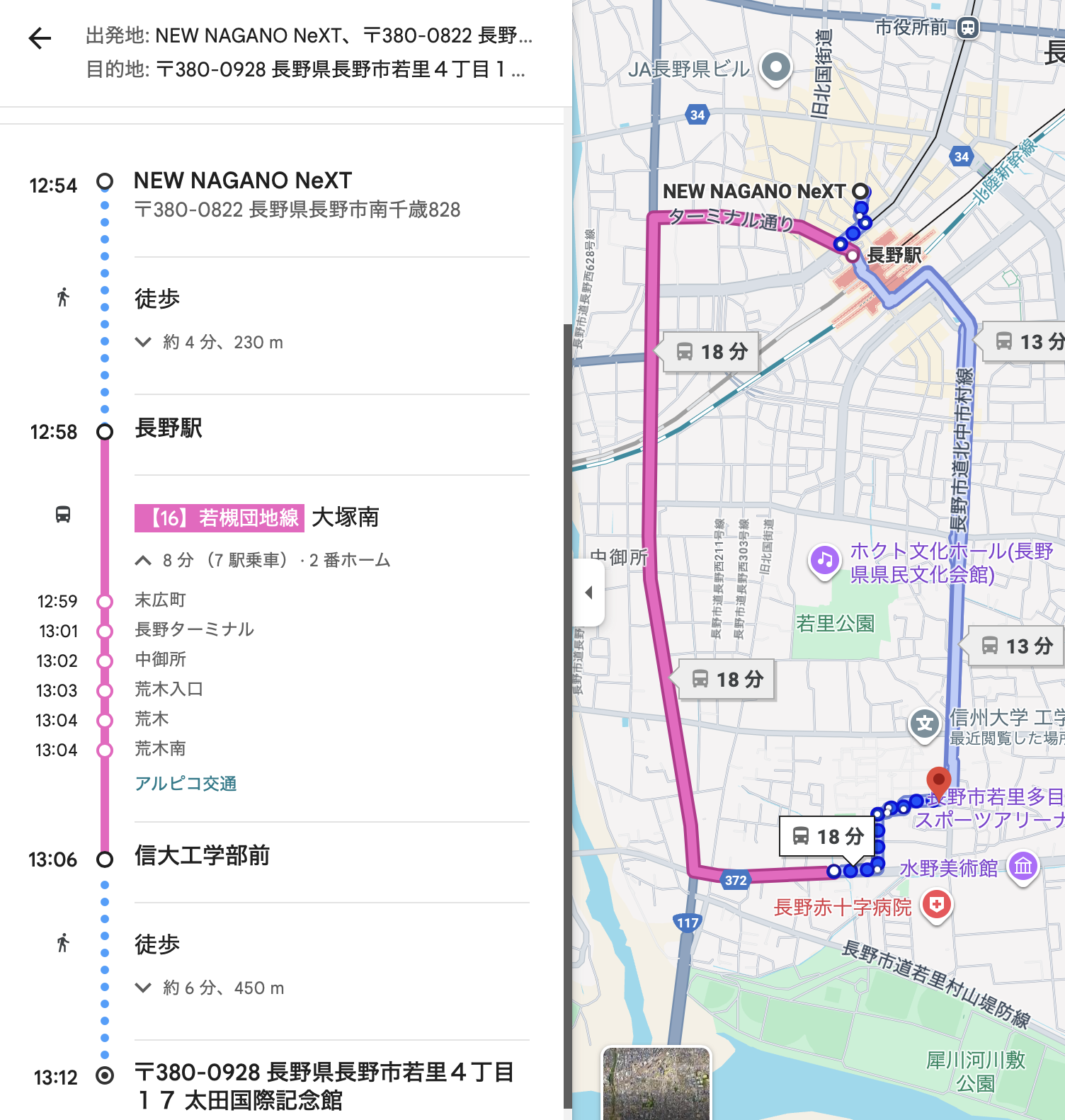Click the back arrow to return
The image size is (1065, 1120).
pos(40,40)
